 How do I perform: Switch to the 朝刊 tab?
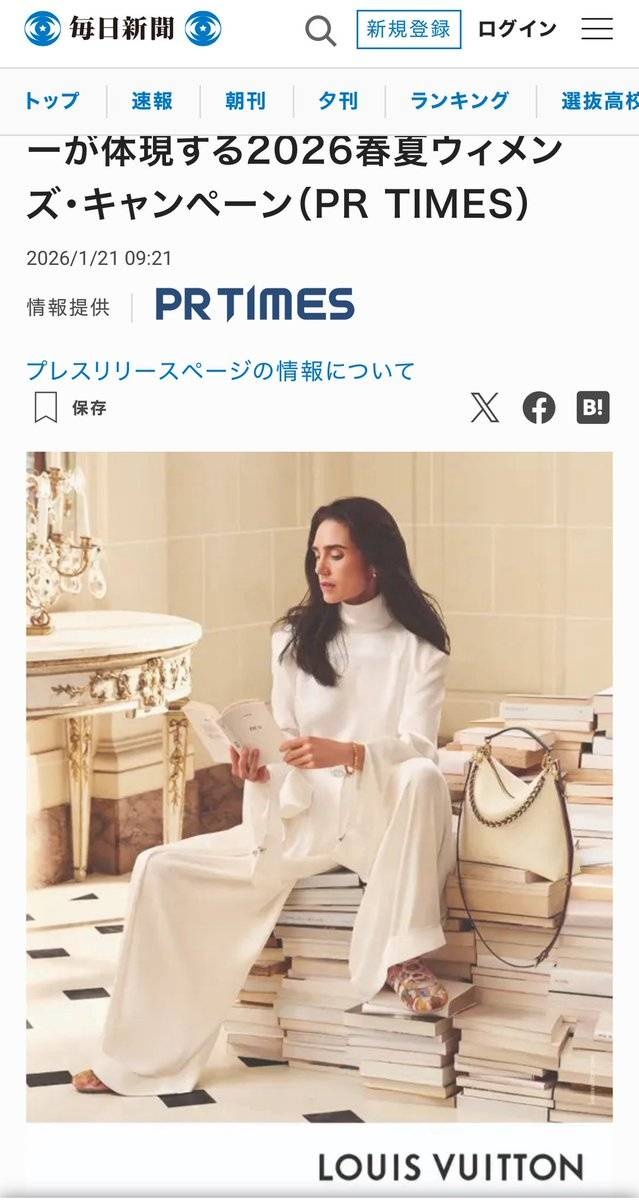pos(246,101)
